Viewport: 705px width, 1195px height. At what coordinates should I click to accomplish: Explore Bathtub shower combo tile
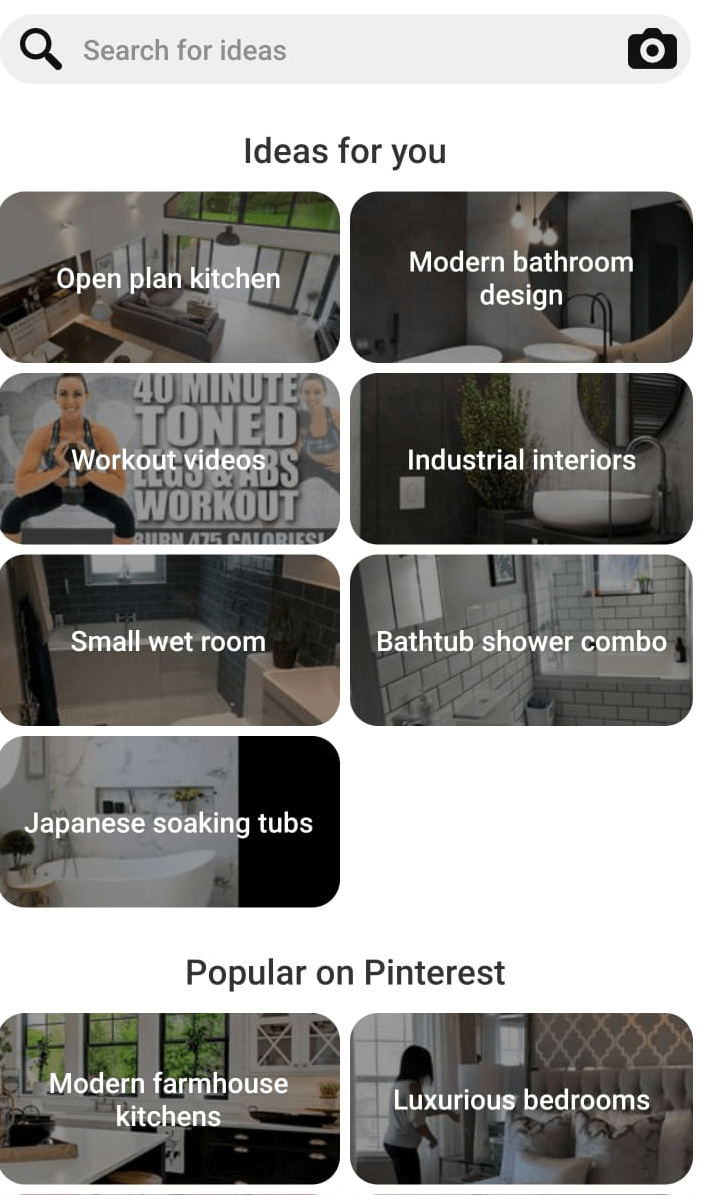tap(521, 640)
